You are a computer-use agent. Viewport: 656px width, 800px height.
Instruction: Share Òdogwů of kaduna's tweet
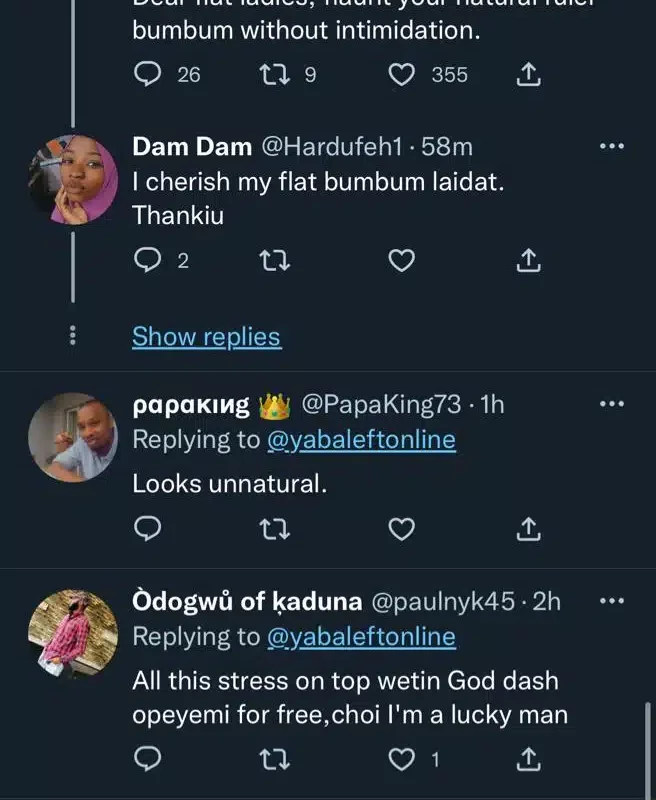click(x=528, y=760)
